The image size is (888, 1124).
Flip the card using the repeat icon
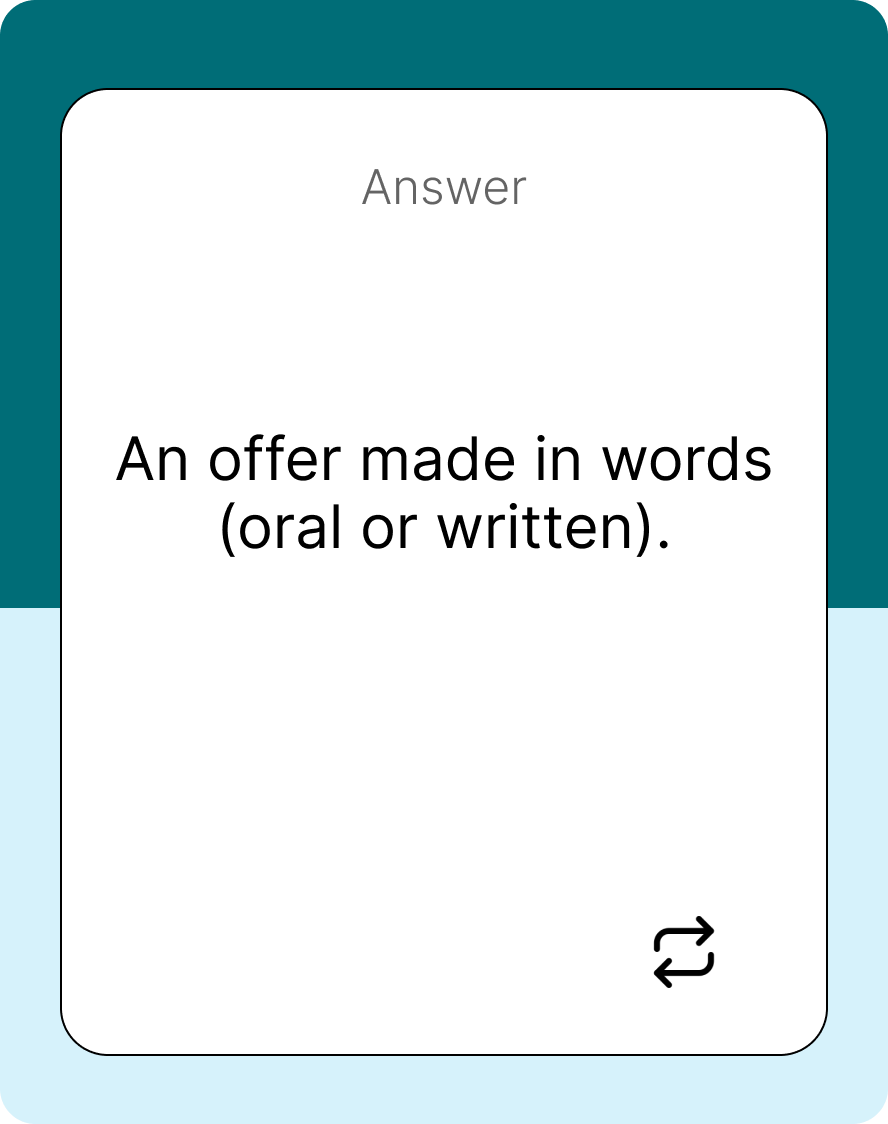coord(684,952)
